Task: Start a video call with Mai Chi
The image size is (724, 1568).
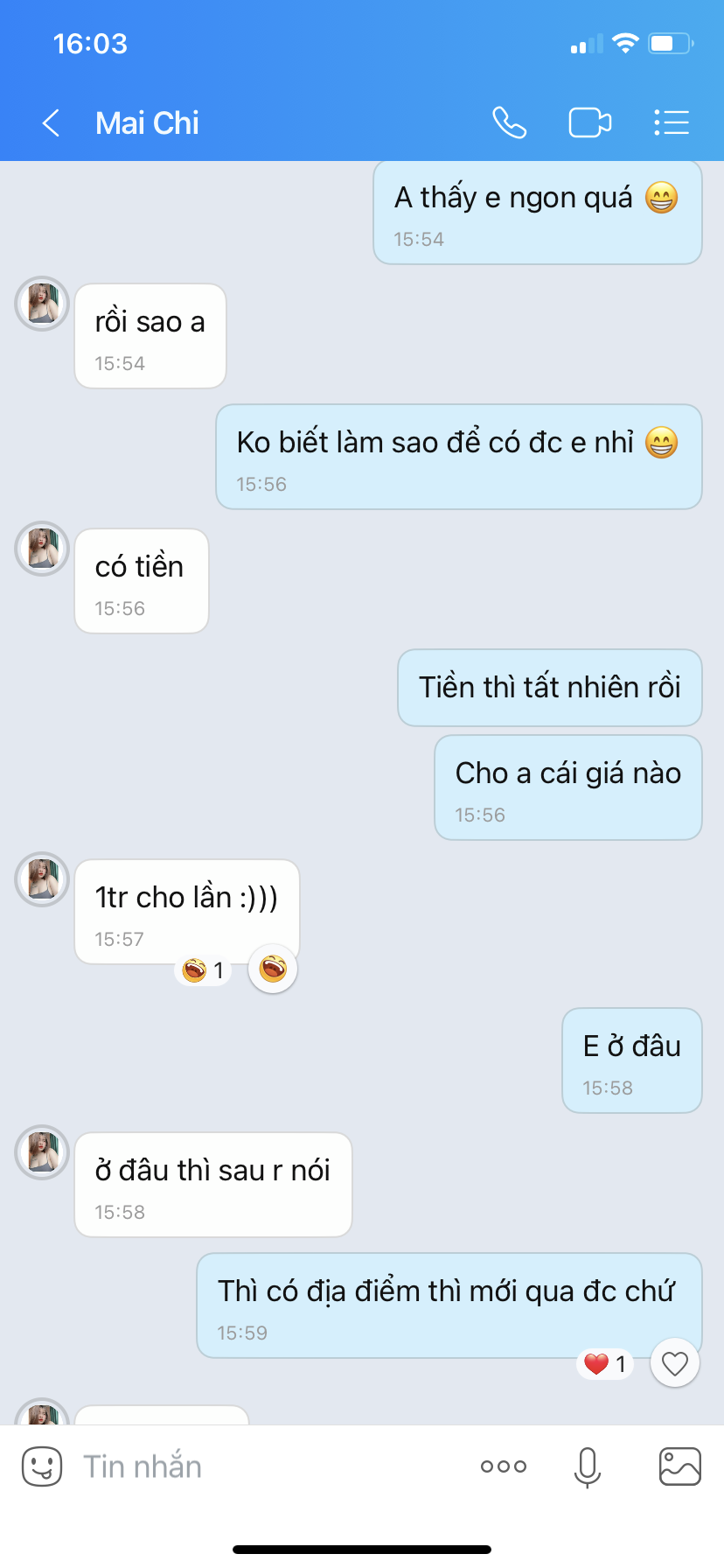Action: coord(590,123)
